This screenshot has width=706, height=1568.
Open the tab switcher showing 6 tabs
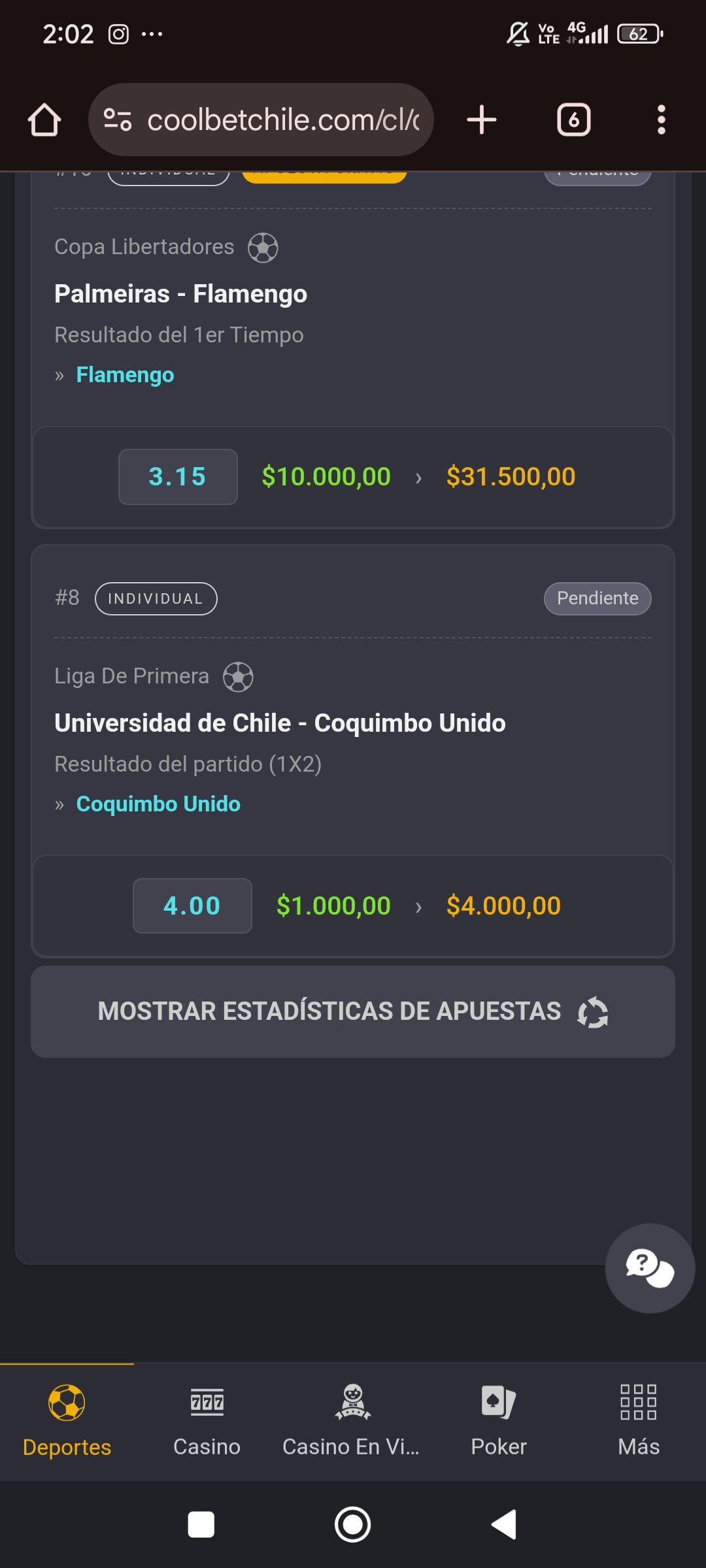(573, 120)
